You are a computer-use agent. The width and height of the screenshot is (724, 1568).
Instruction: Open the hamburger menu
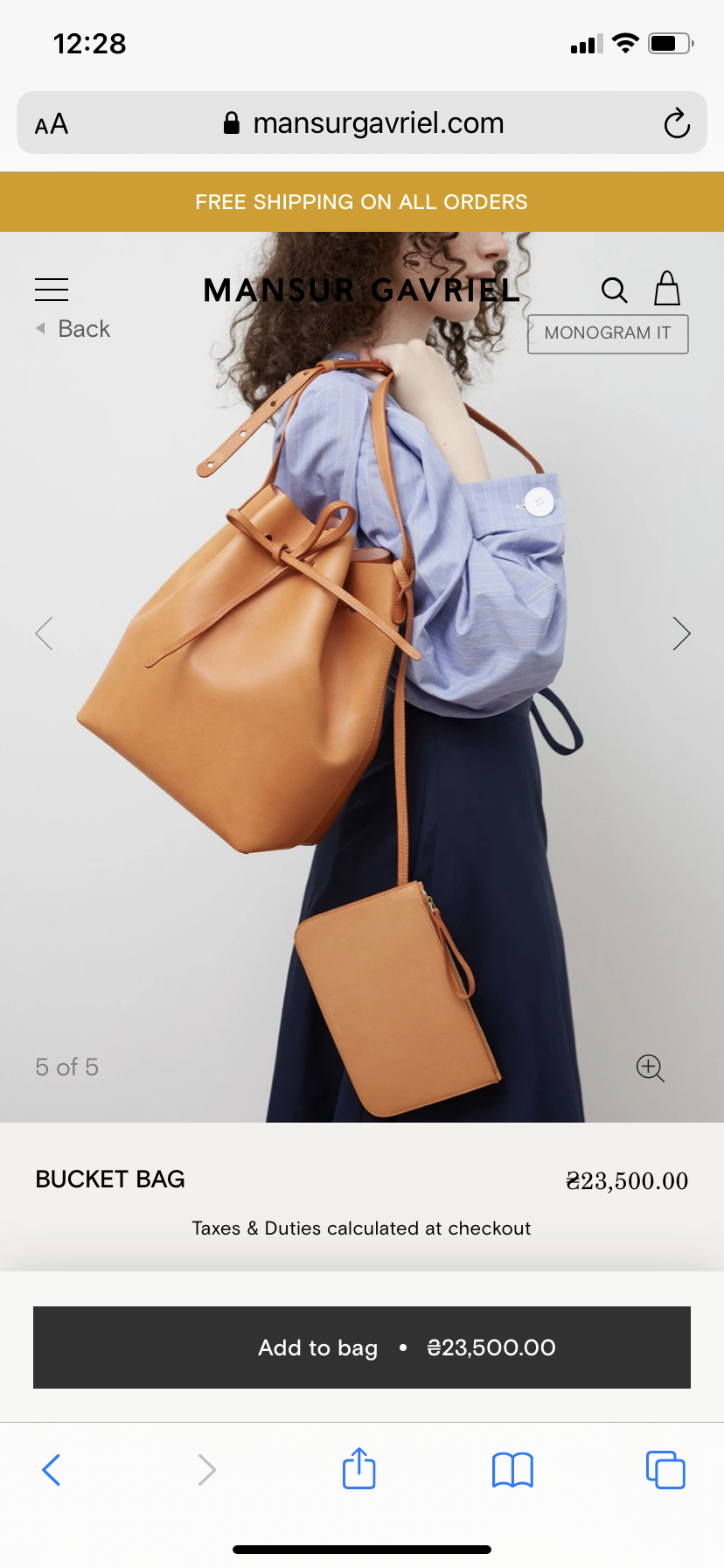[52, 289]
